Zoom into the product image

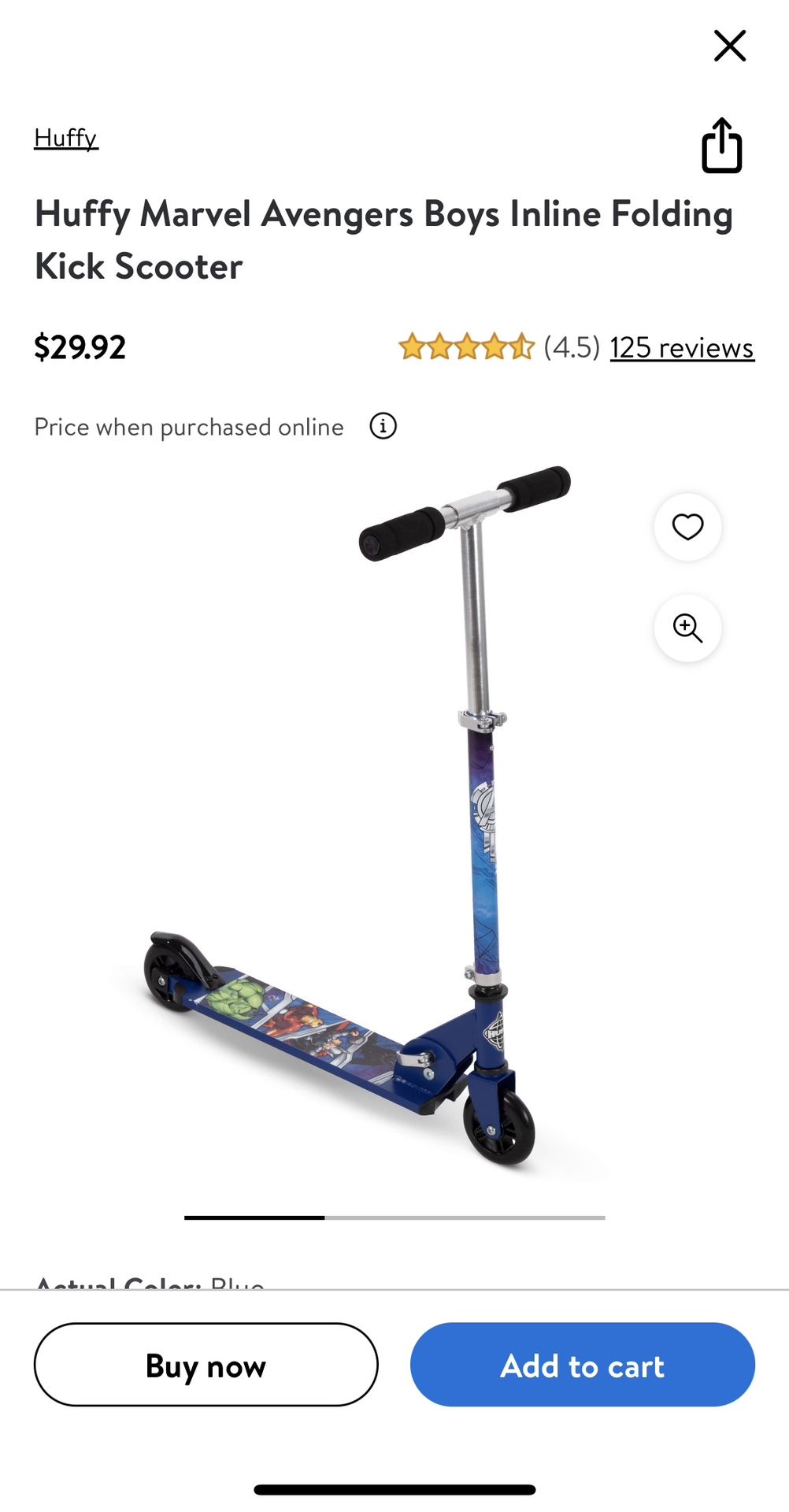point(687,628)
